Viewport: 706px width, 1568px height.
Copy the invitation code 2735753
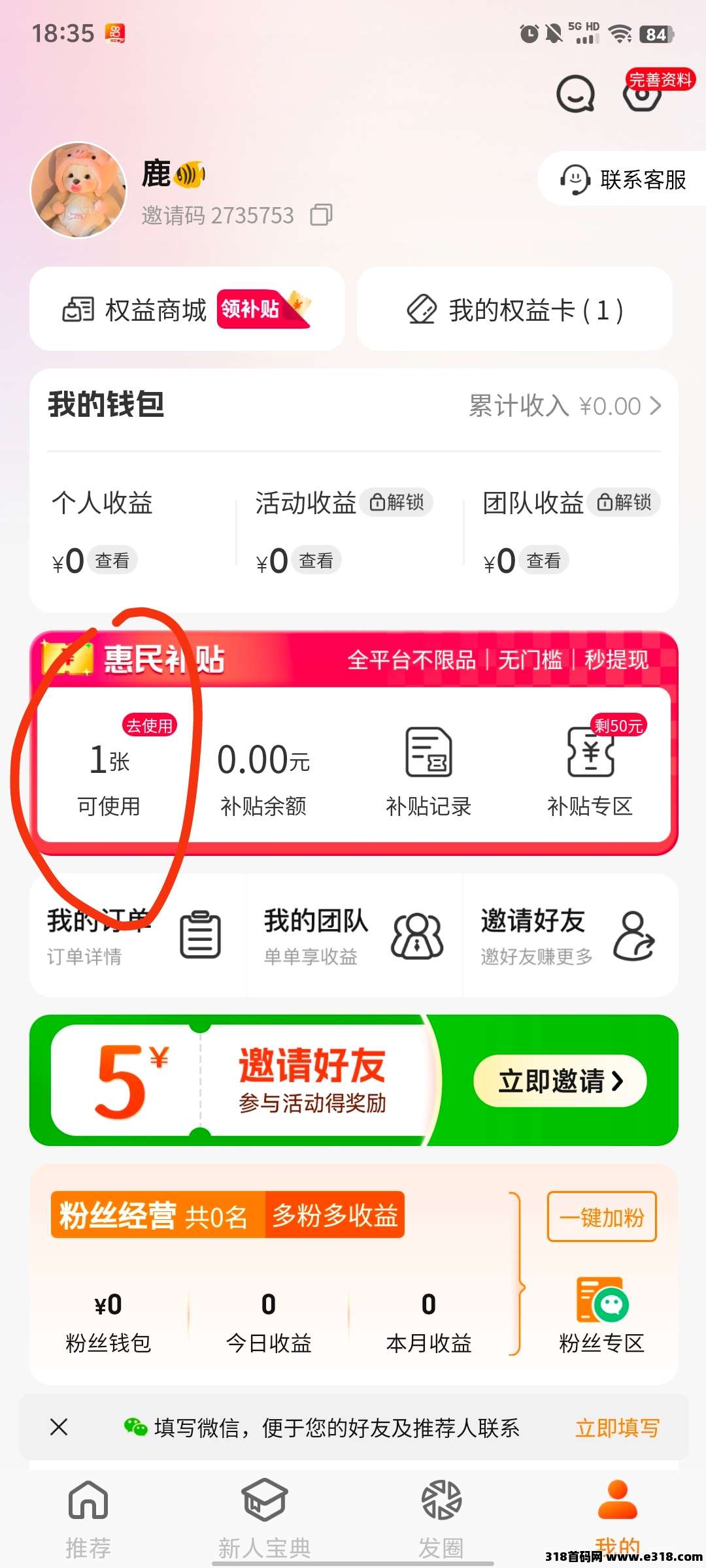click(321, 215)
